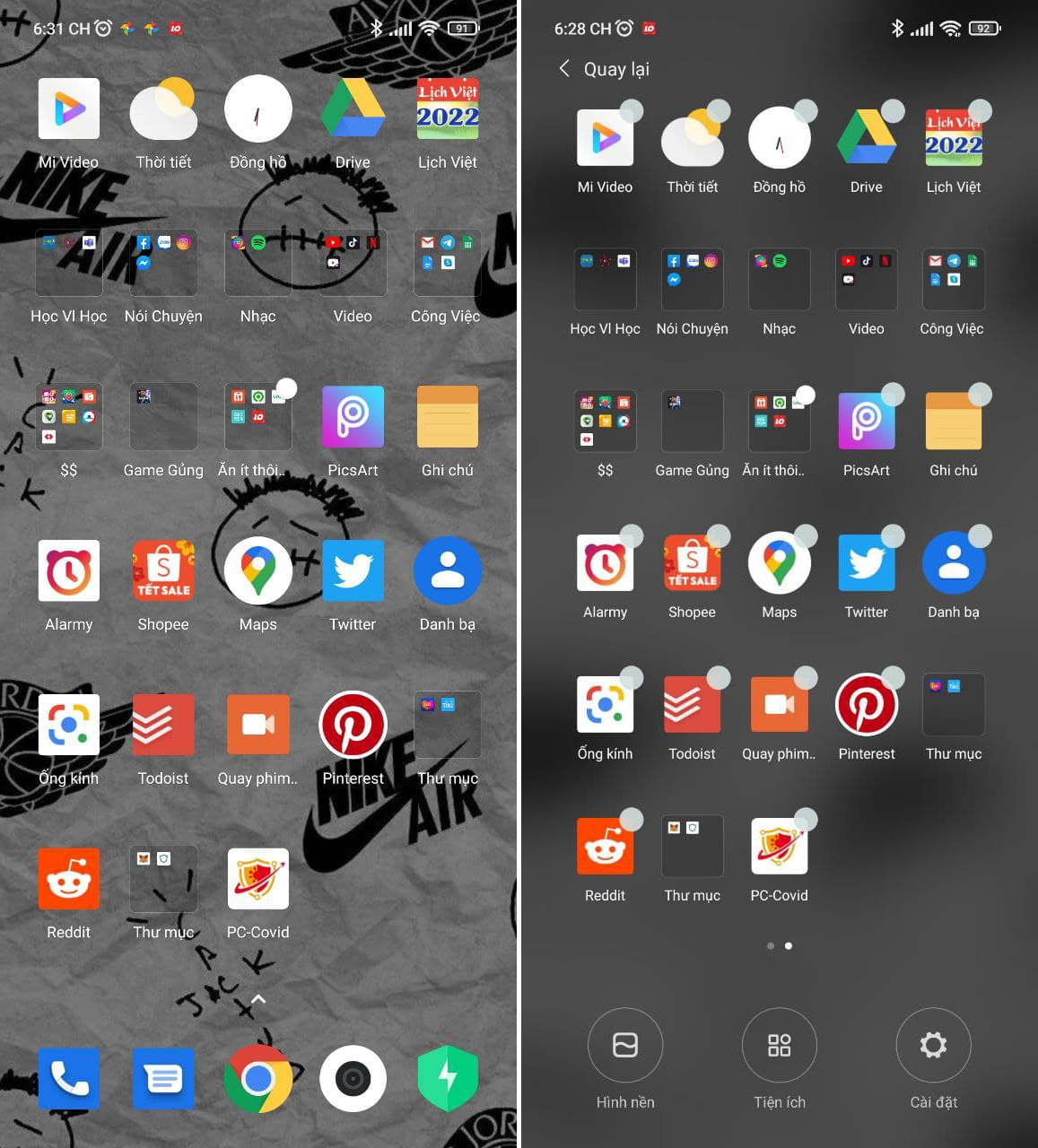This screenshot has width=1038, height=1148.
Task: Select Pinterest on the Quay lại screen
Action: click(x=867, y=705)
